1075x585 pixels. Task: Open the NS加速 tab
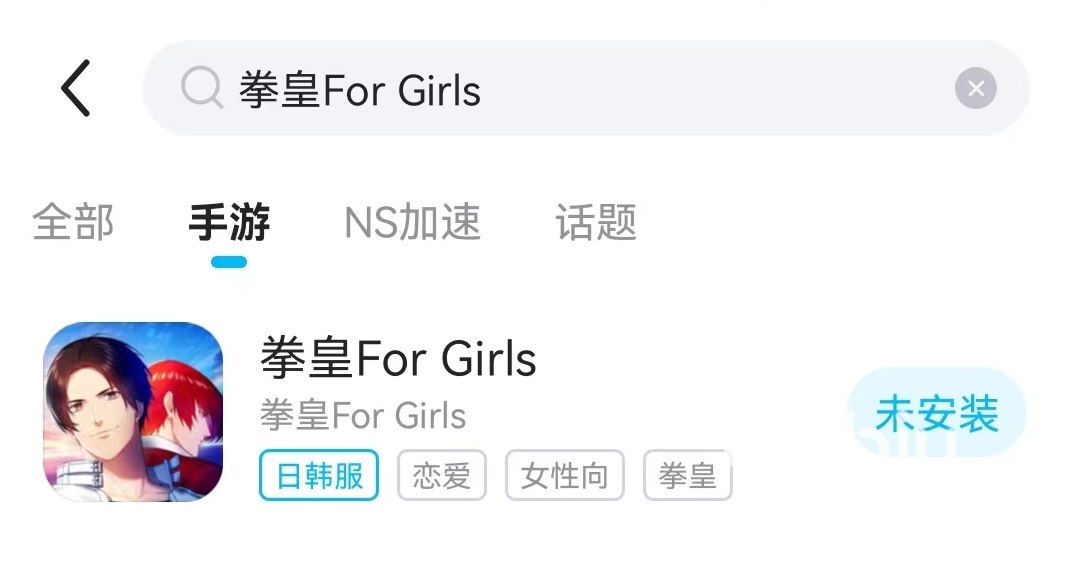pyautogui.click(x=412, y=222)
